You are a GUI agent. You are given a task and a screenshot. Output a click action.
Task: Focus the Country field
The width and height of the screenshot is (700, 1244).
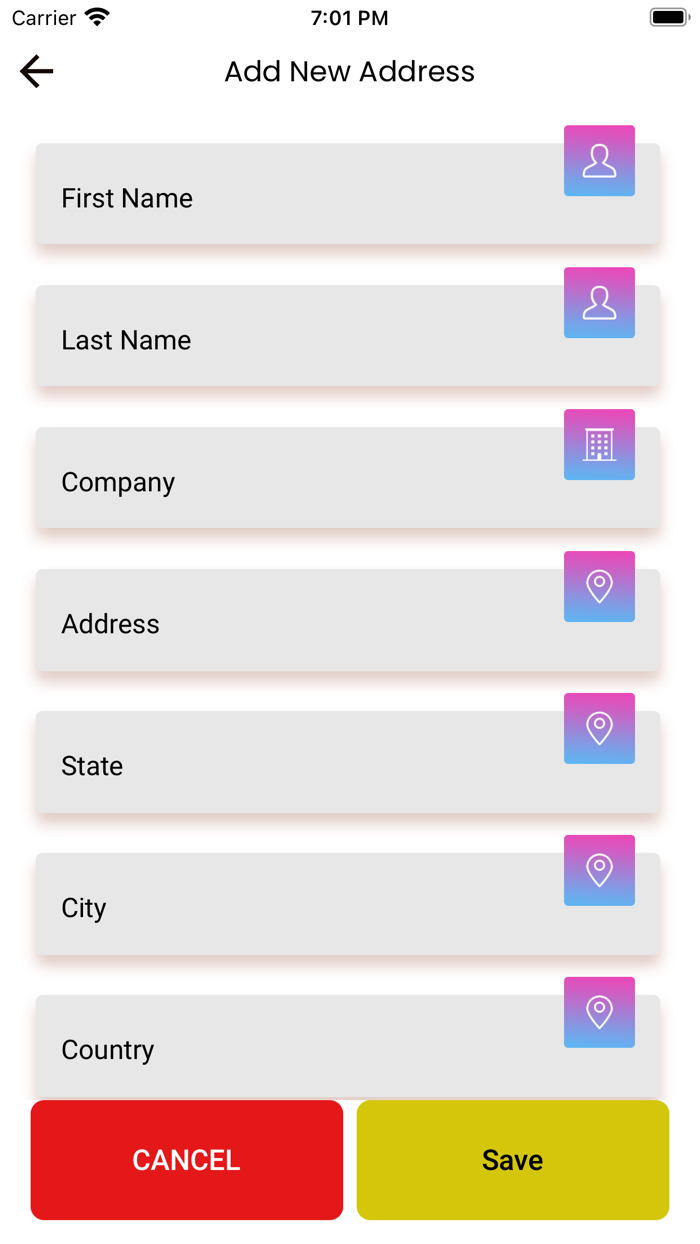click(348, 1046)
